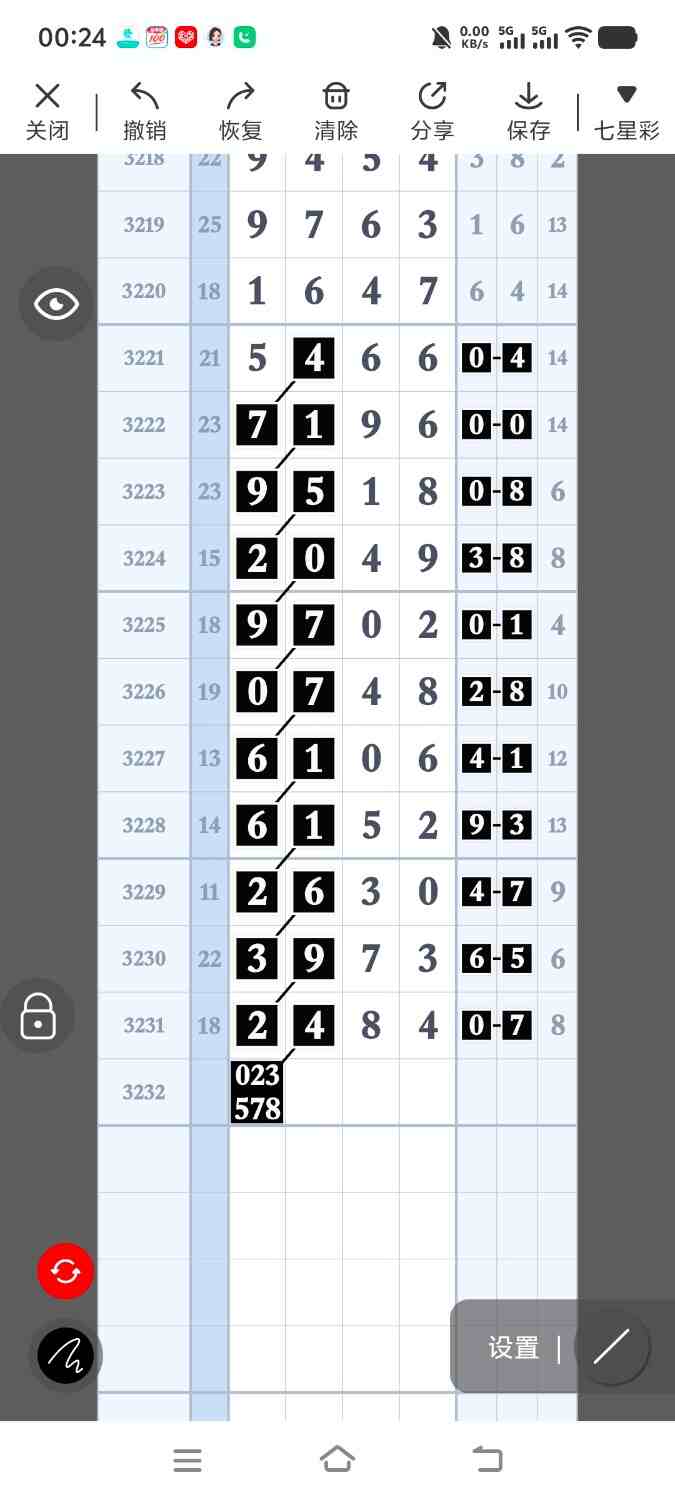Share the chart via 分享
The image size is (675, 1500).
[x=432, y=110]
